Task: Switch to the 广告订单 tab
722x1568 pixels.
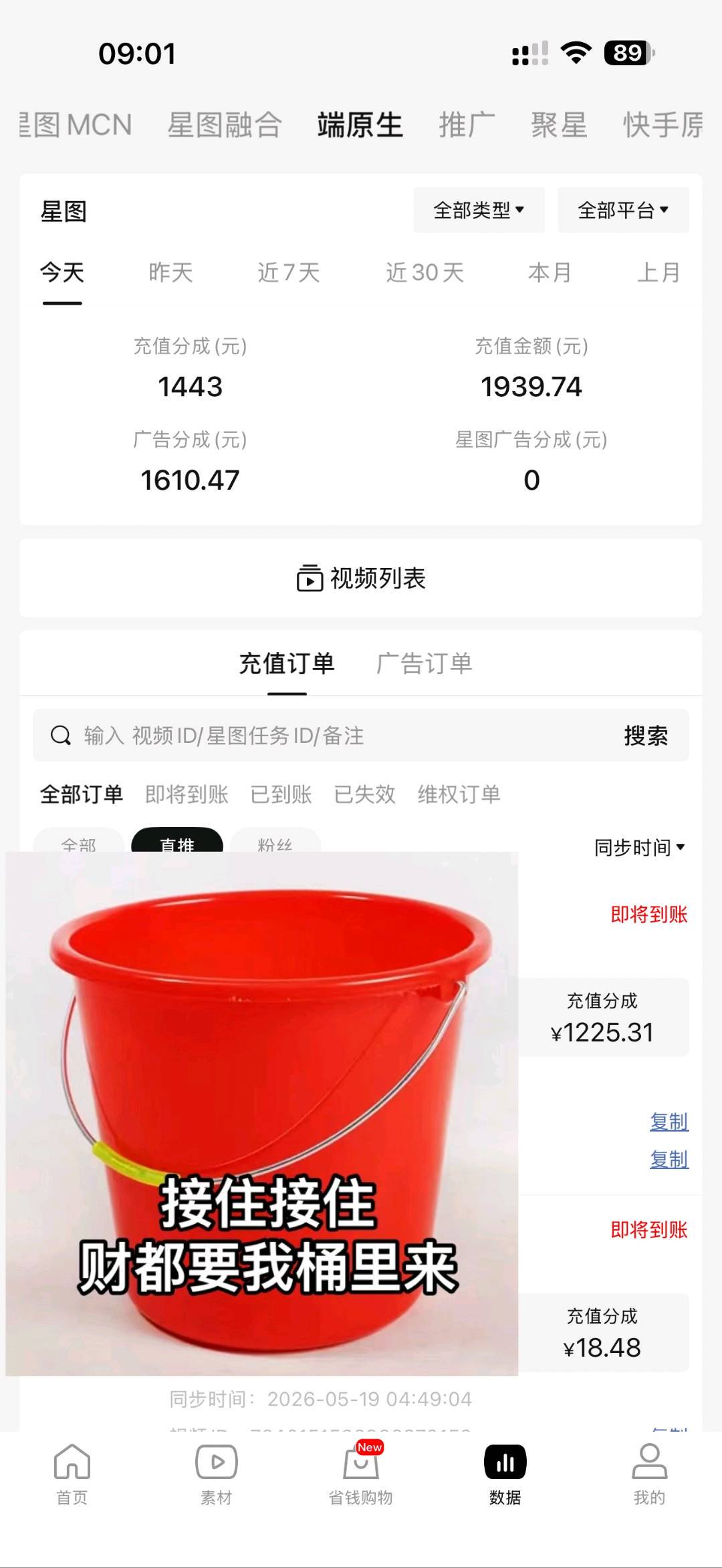Action: coord(425,663)
